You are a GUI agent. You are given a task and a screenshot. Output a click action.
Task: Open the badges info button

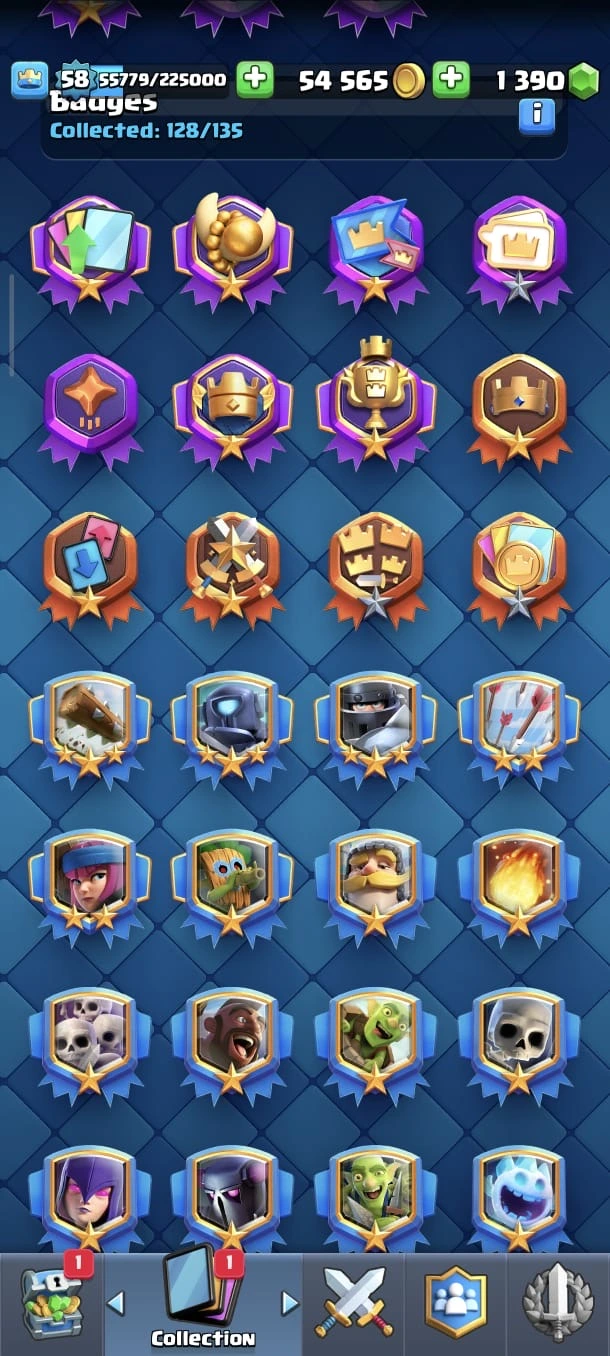tap(537, 115)
